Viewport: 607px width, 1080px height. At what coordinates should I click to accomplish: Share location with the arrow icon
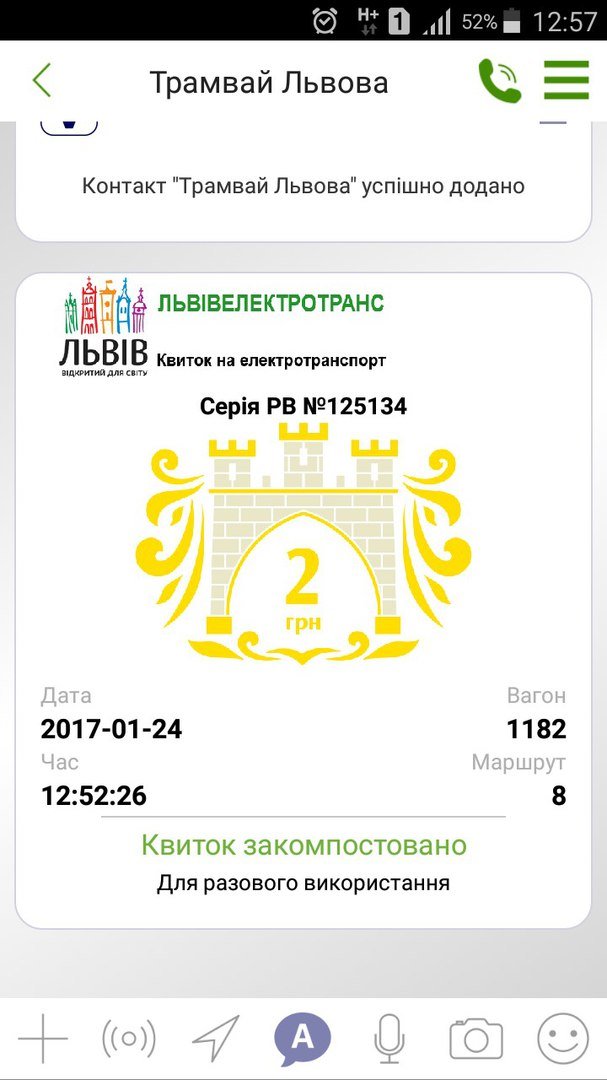tap(216, 1039)
